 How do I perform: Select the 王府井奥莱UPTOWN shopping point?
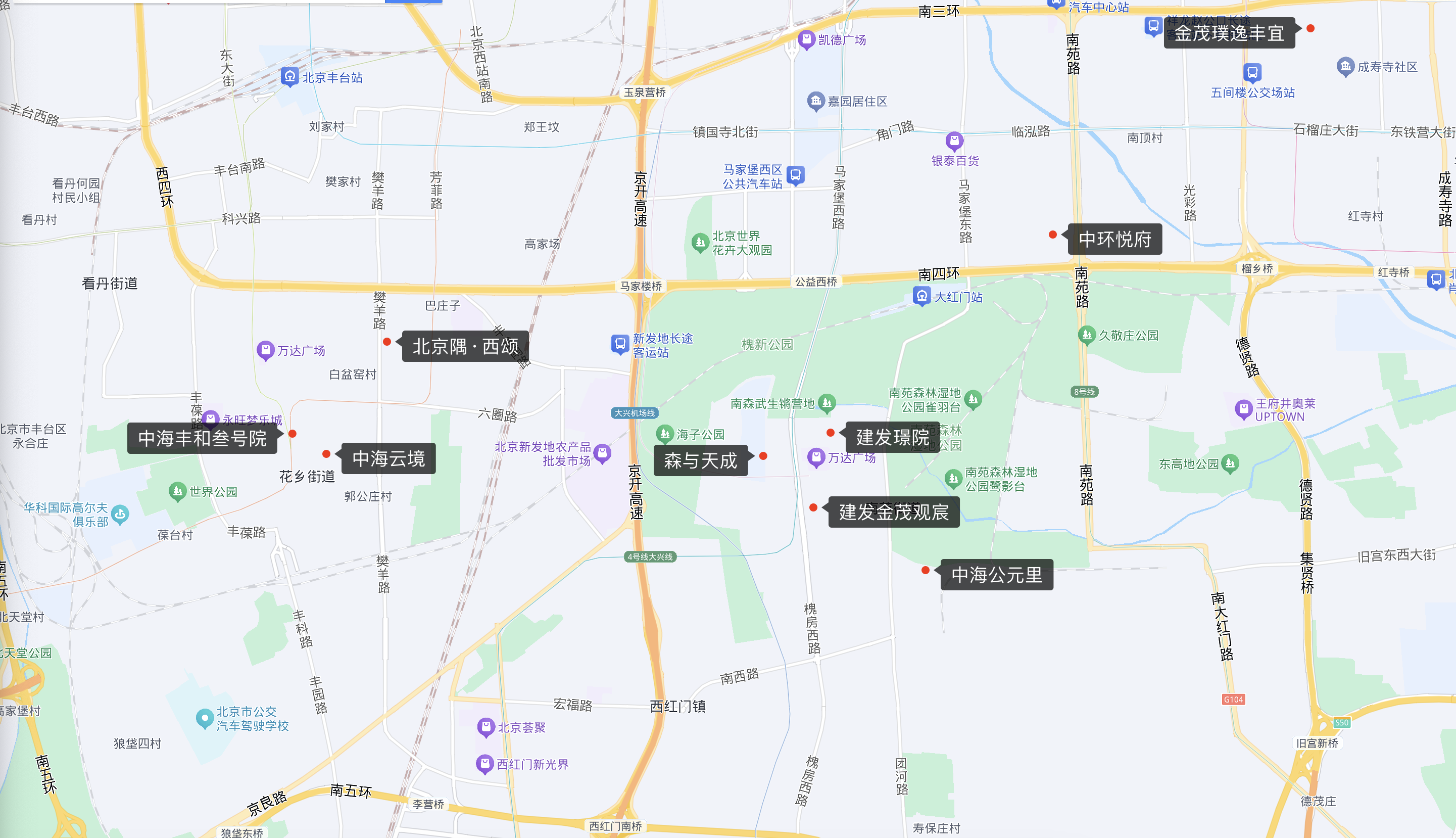point(1243,409)
